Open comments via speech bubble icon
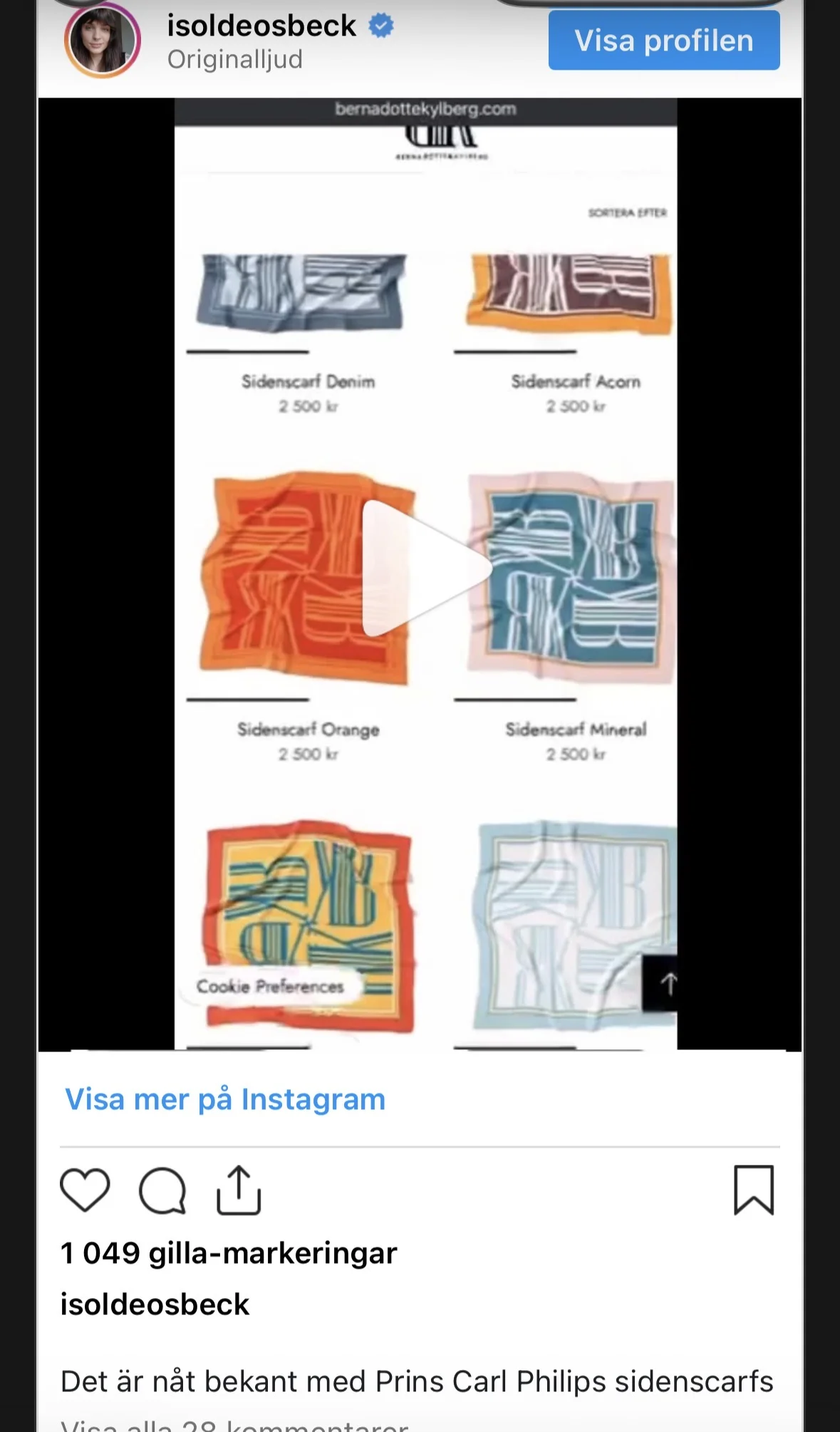840x1432 pixels. (x=162, y=1190)
